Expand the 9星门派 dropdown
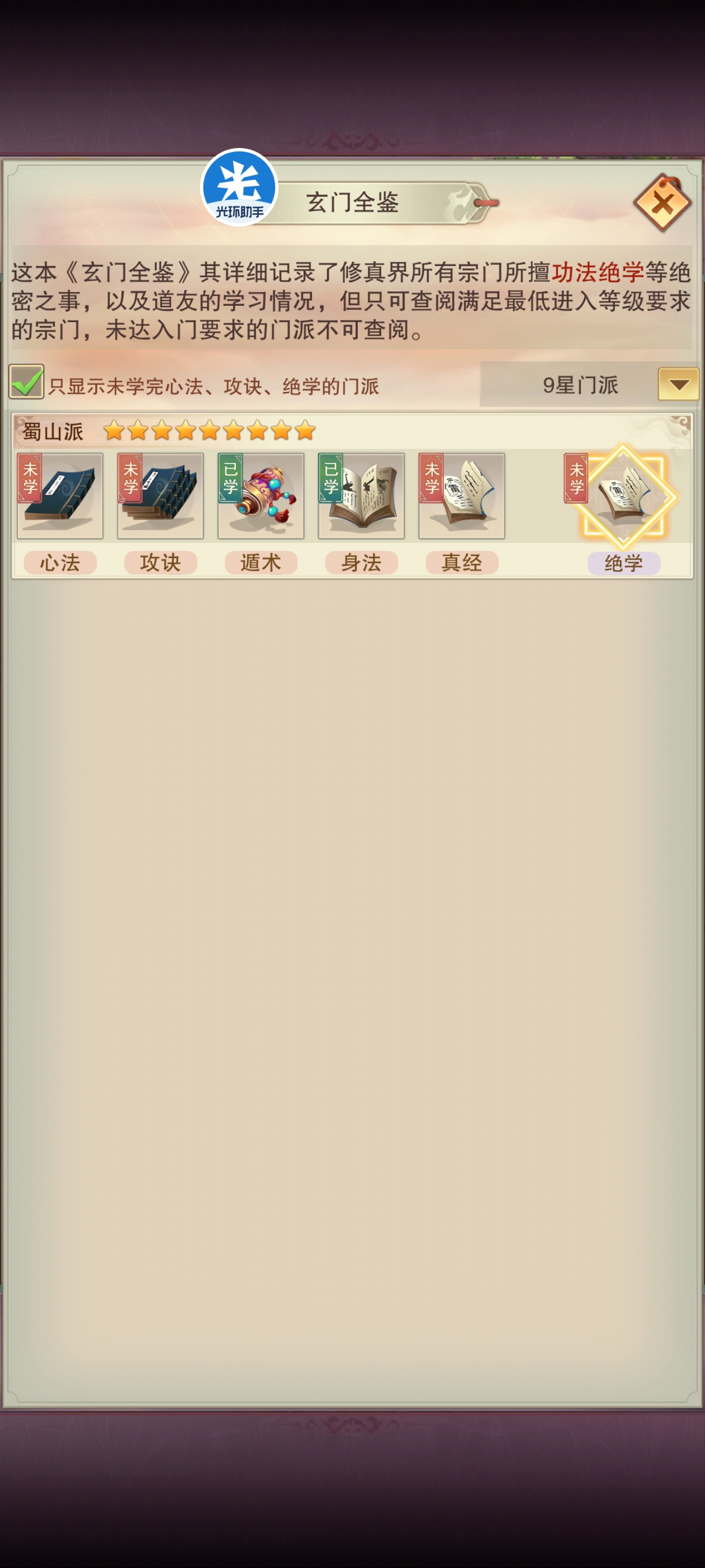This screenshot has width=705, height=1568. [678, 384]
